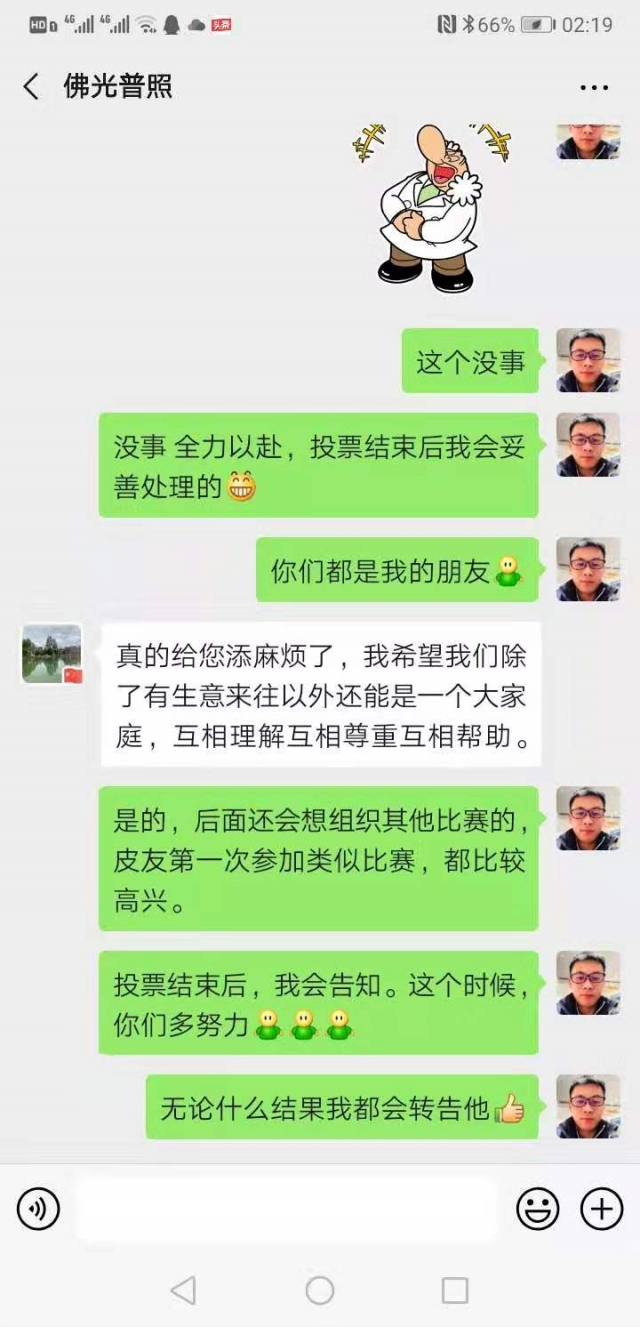Switch to voice message input
This screenshot has width=640, height=1327.
pyautogui.click(x=38, y=1210)
